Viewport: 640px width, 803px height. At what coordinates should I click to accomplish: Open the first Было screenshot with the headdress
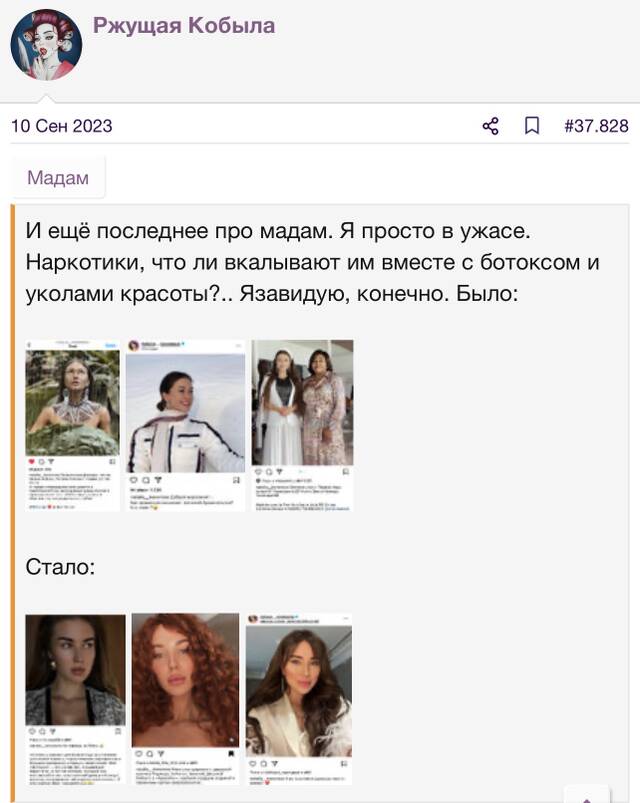click(73, 425)
